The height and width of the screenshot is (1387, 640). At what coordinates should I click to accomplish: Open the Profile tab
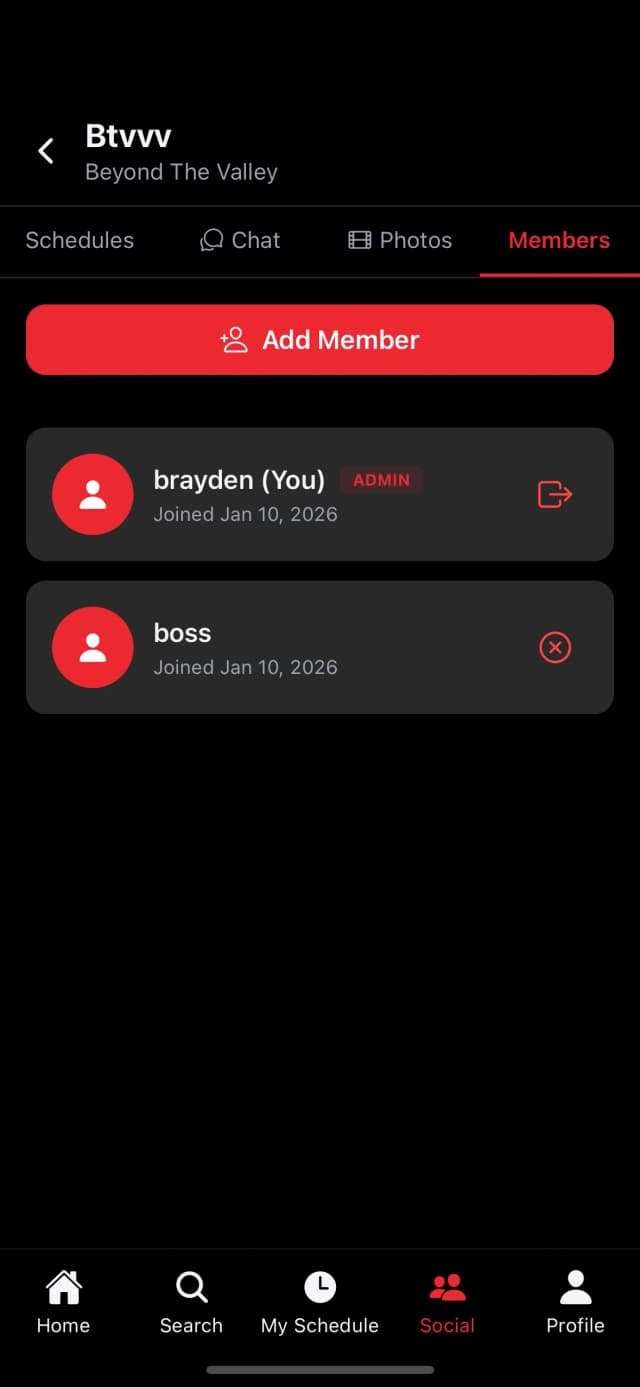point(575,1302)
